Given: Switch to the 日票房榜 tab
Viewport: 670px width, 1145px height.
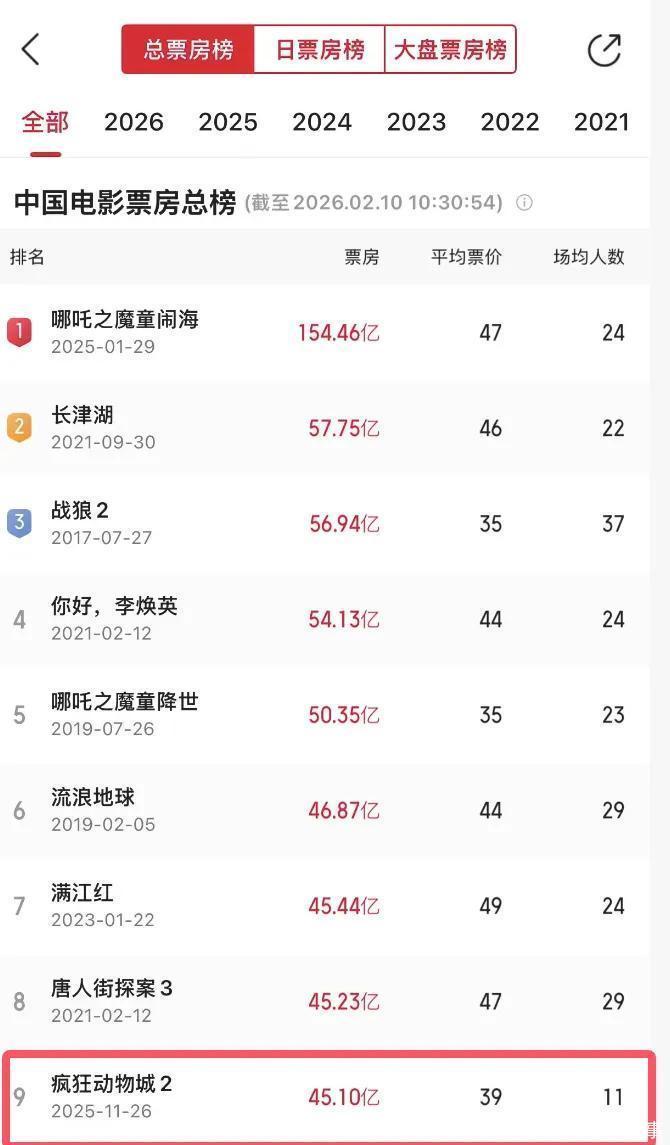Looking at the screenshot, I should click(x=320, y=50).
